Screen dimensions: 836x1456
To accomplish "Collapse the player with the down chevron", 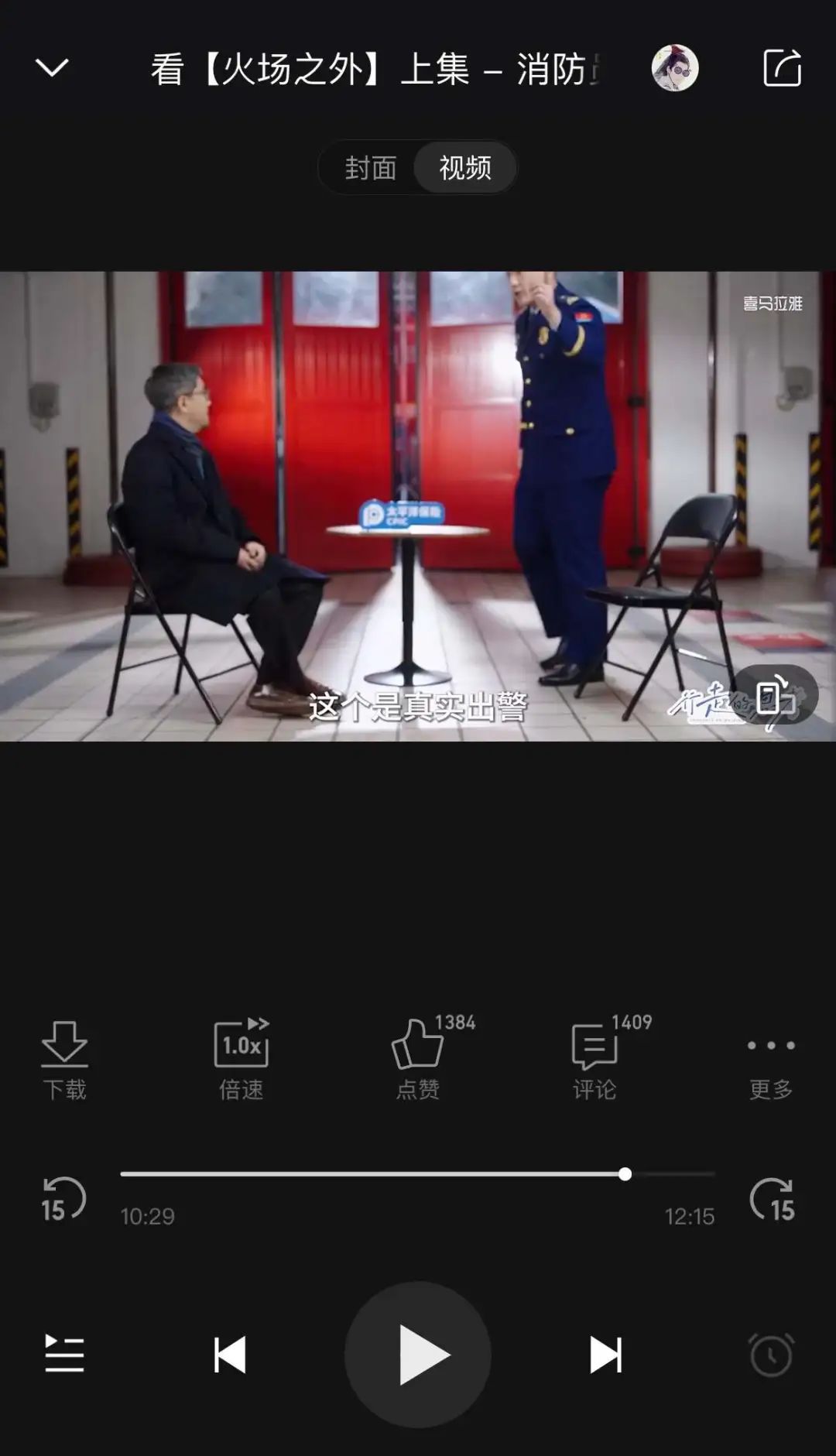I will [52, 68].
